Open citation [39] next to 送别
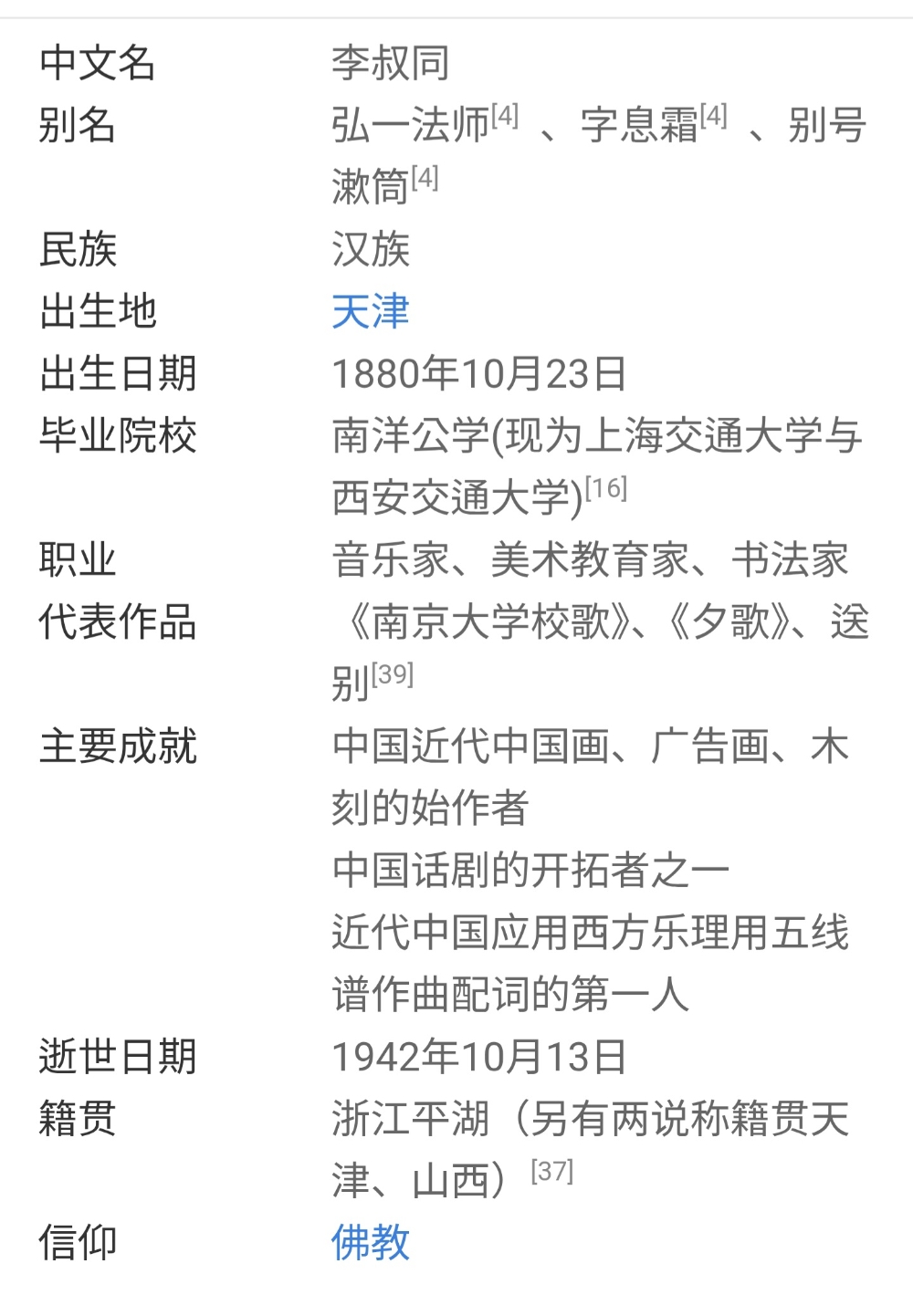The width and height of the screenshot is (913, 1316). [x=393, y=674]
